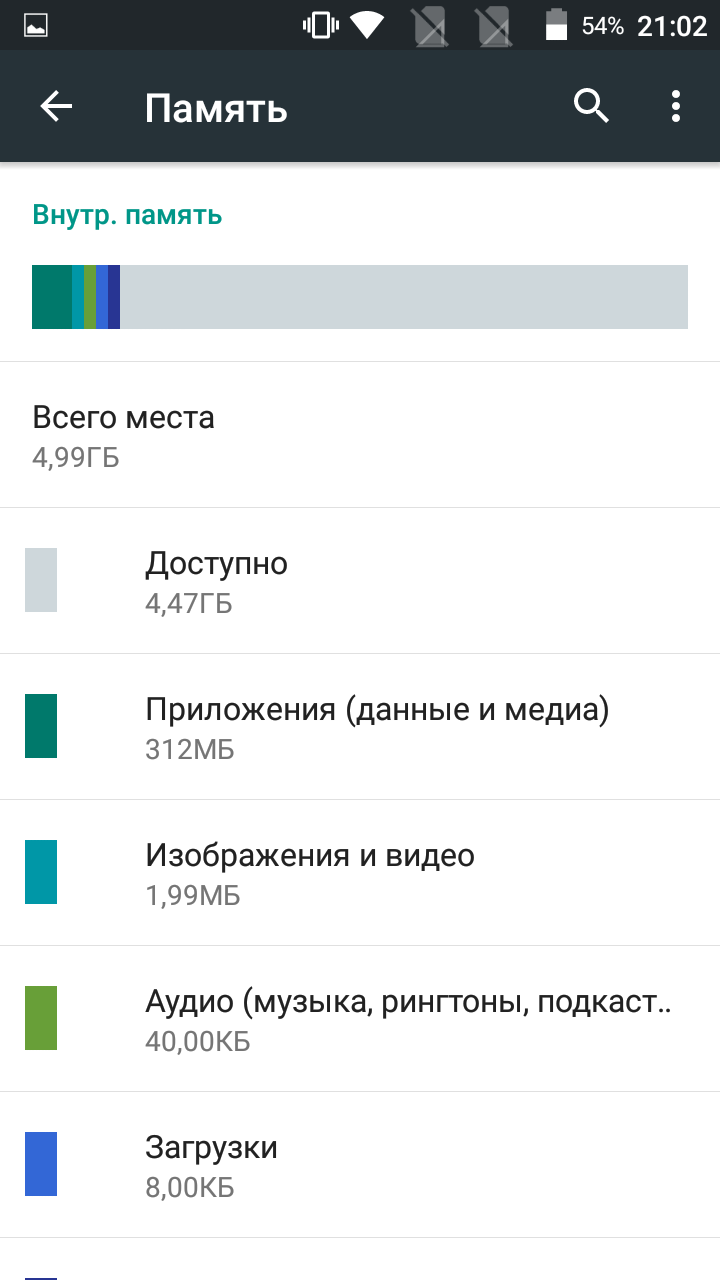
Task: Open the Аудио storage row
Action: click(x=360, y=1019)
